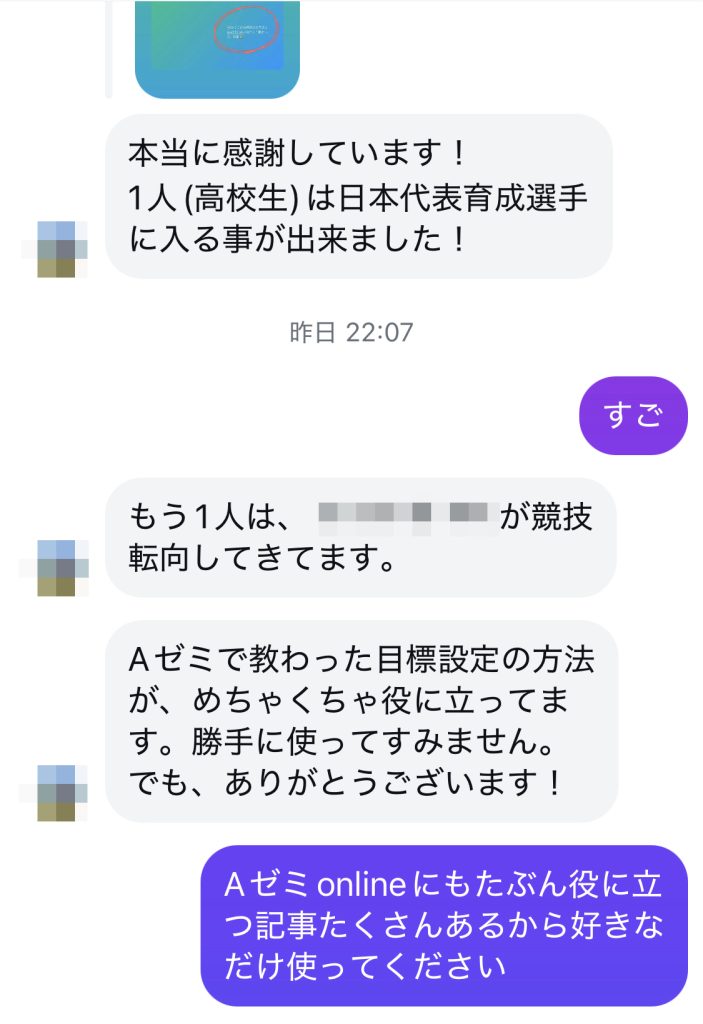View profile from avatar beside Aゼミ目標設定 message
The height and width of the screenshot is (1024, 703).
pyautogui.click(x=61, y=793)
